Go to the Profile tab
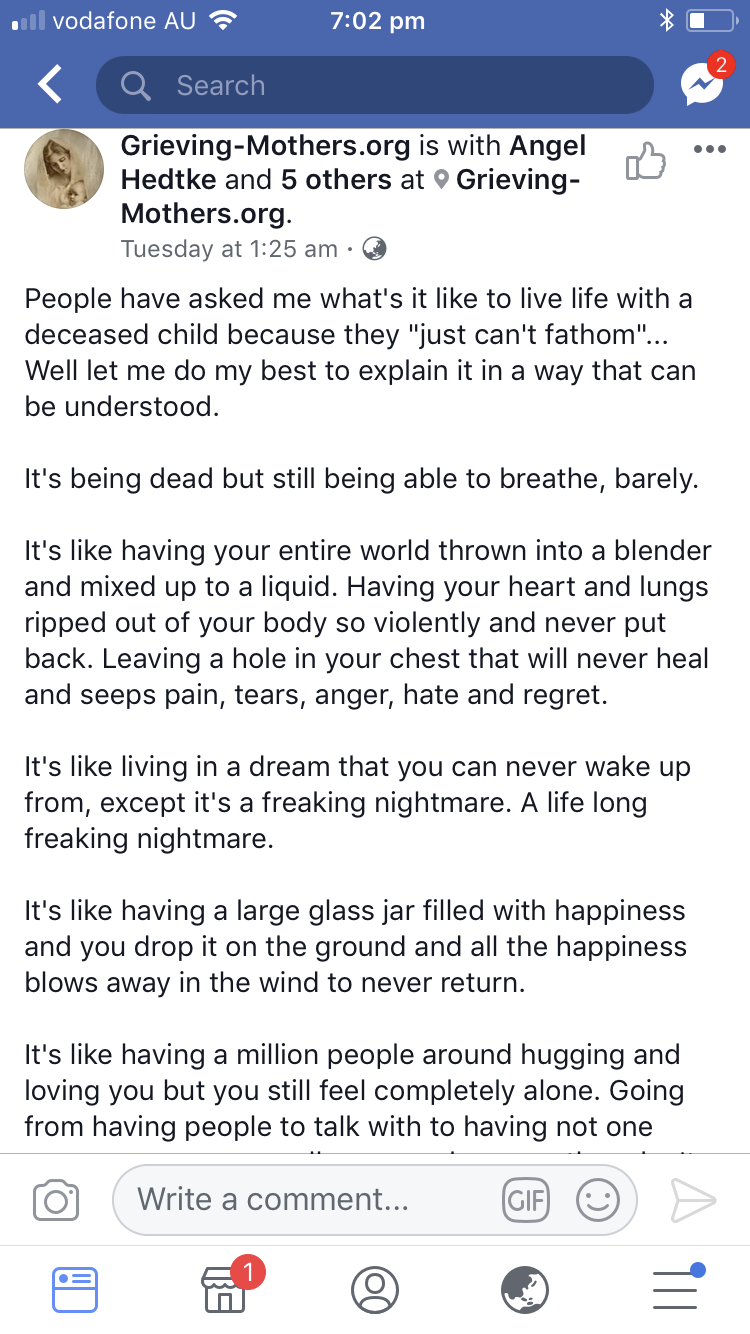The image size is (750, 1334). [x=375, y=1289]
